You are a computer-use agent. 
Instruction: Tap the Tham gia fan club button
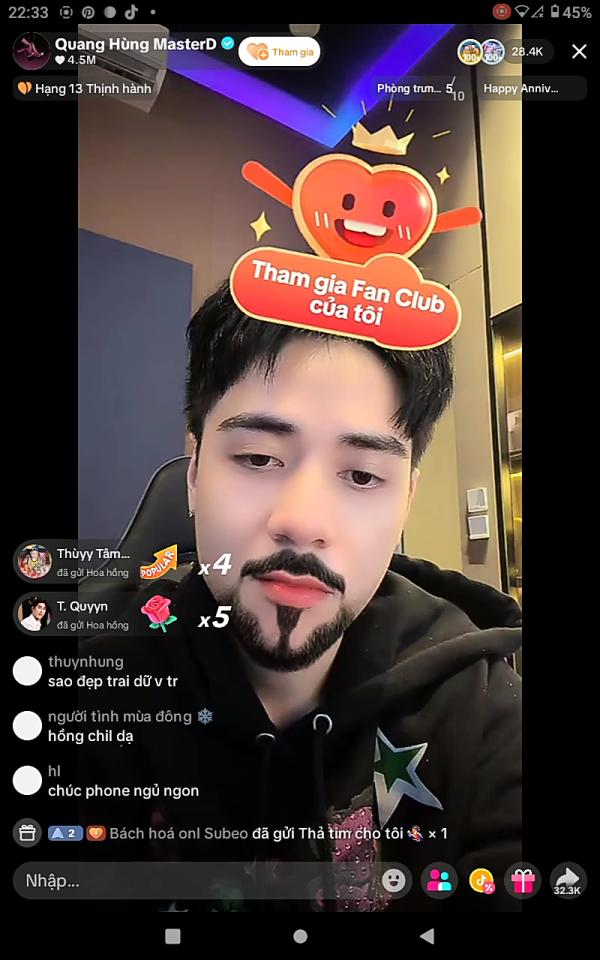pyautogui.click(x=280, y=51)
